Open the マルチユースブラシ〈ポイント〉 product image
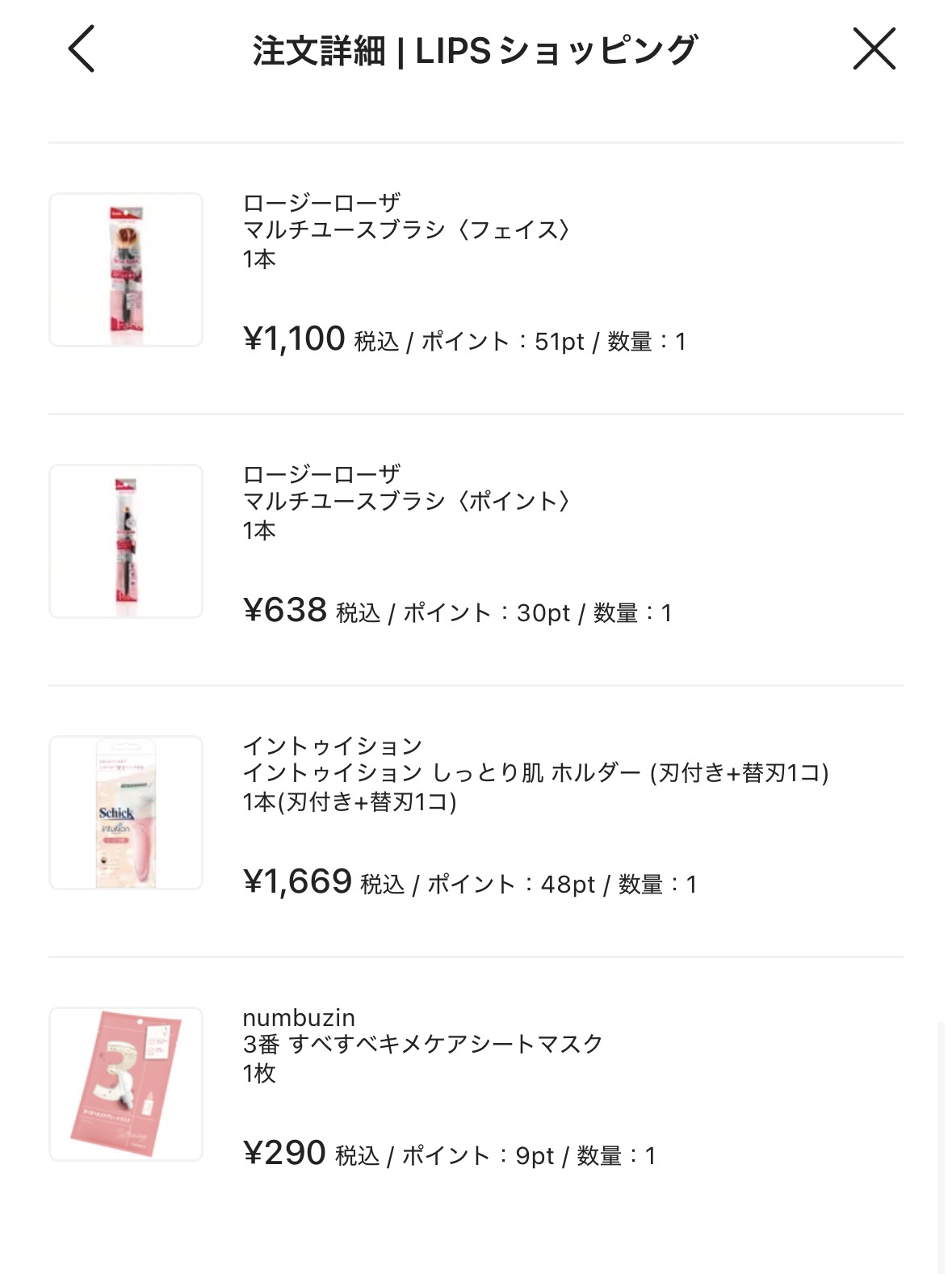The height and width of the screenshot is (1274, 952). [126, 541]
